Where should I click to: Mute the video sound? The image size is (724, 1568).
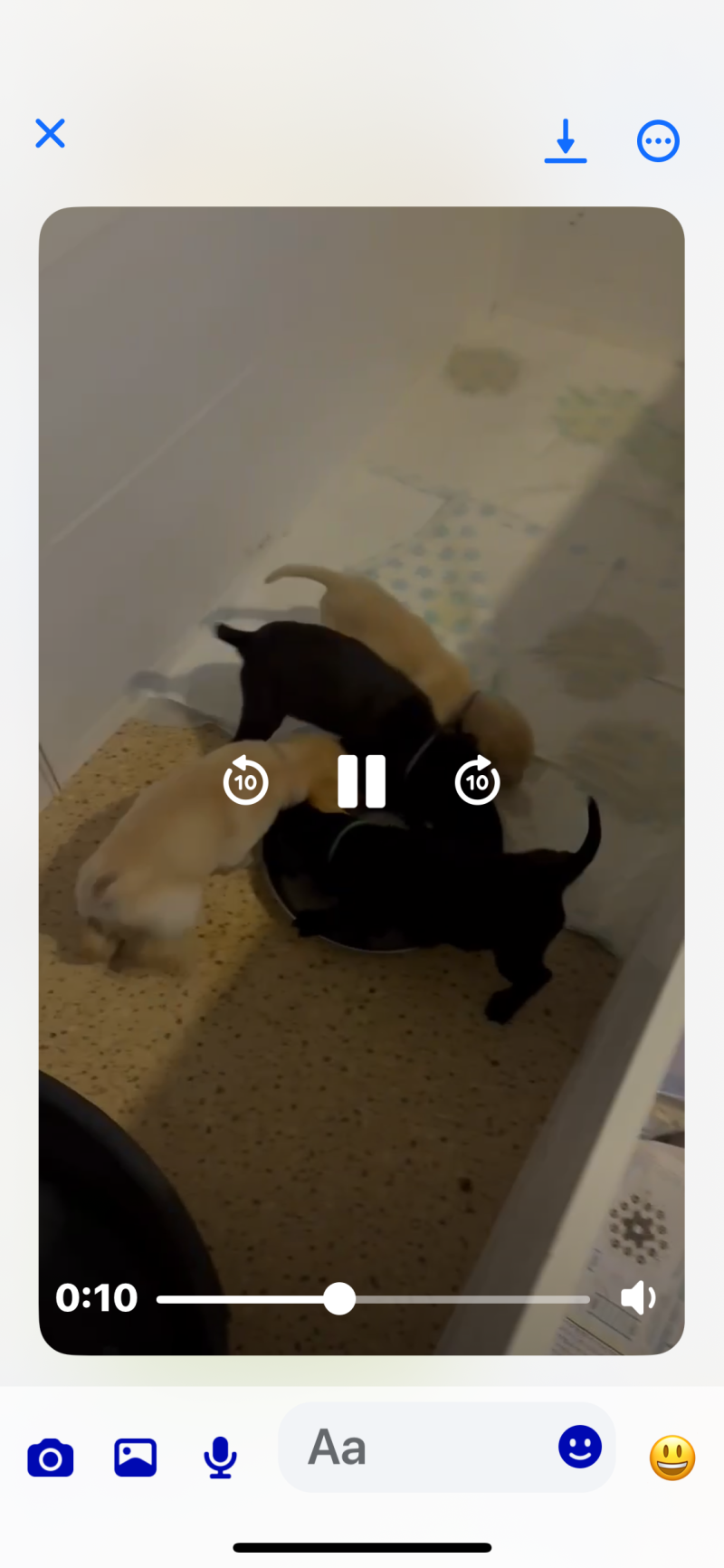638,1297
